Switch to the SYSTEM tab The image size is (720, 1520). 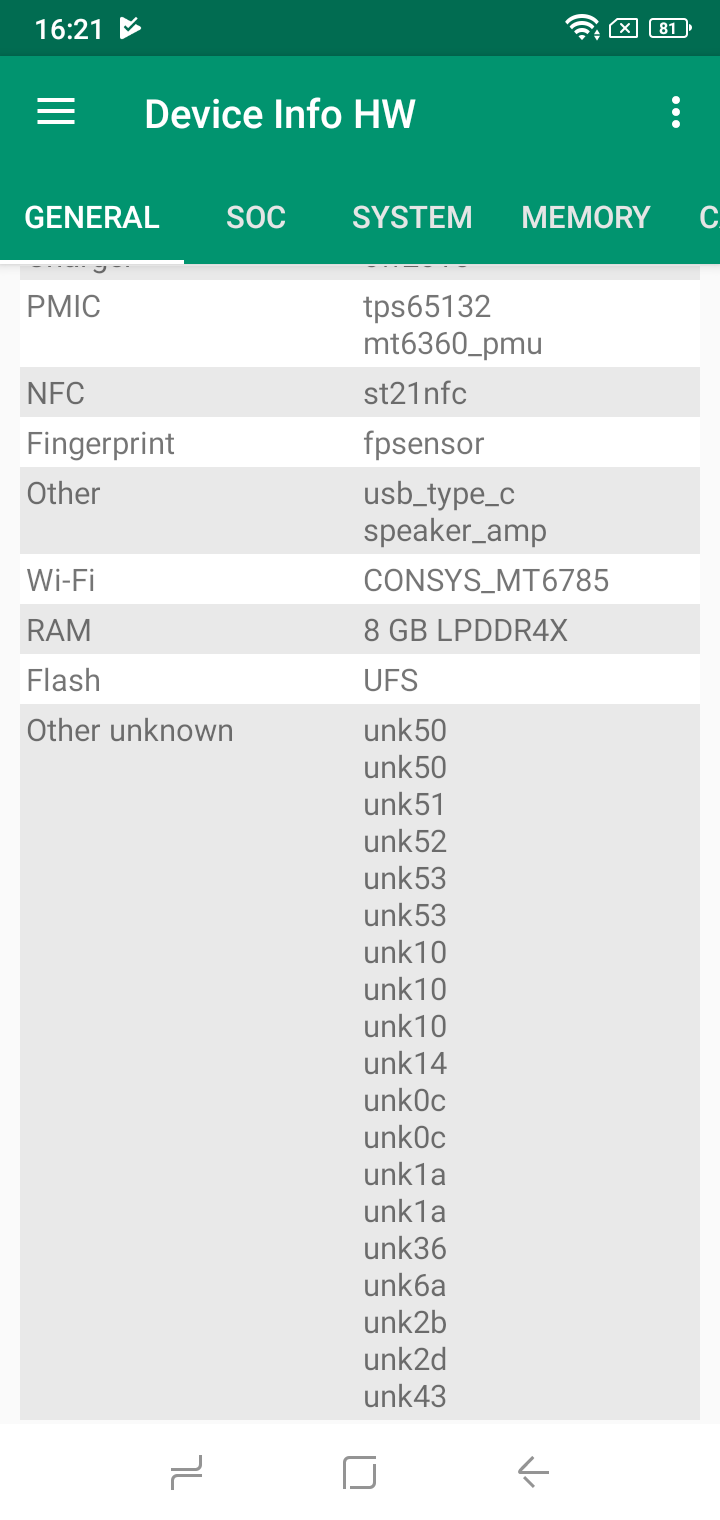(x=412, y=218)
